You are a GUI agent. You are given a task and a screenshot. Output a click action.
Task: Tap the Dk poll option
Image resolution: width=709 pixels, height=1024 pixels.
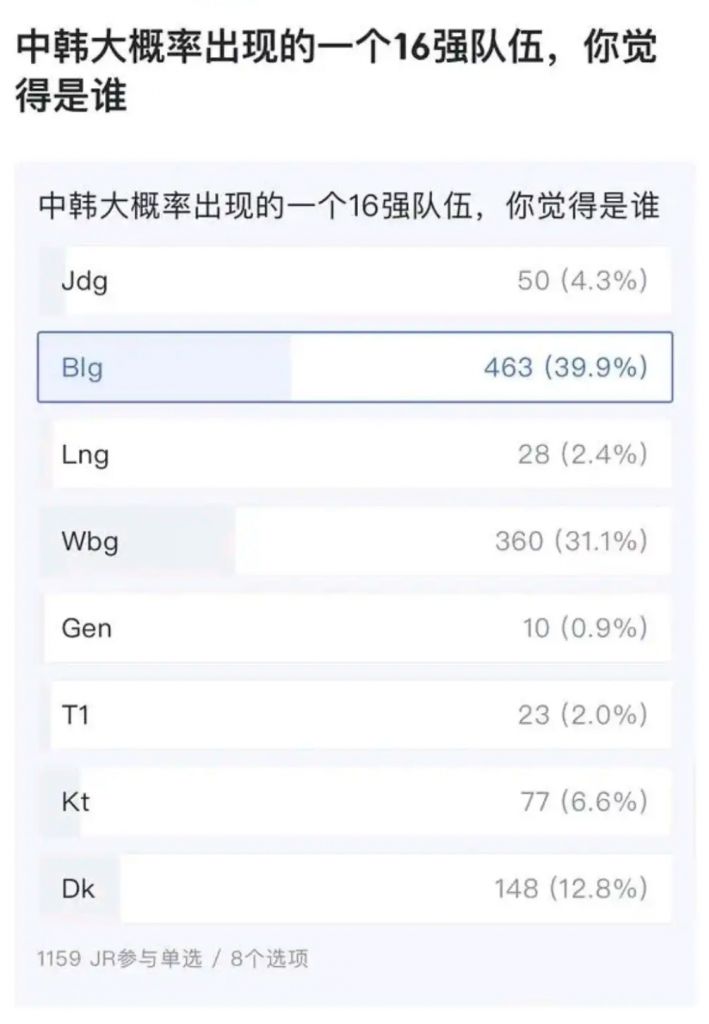click(x=355, y=888)
